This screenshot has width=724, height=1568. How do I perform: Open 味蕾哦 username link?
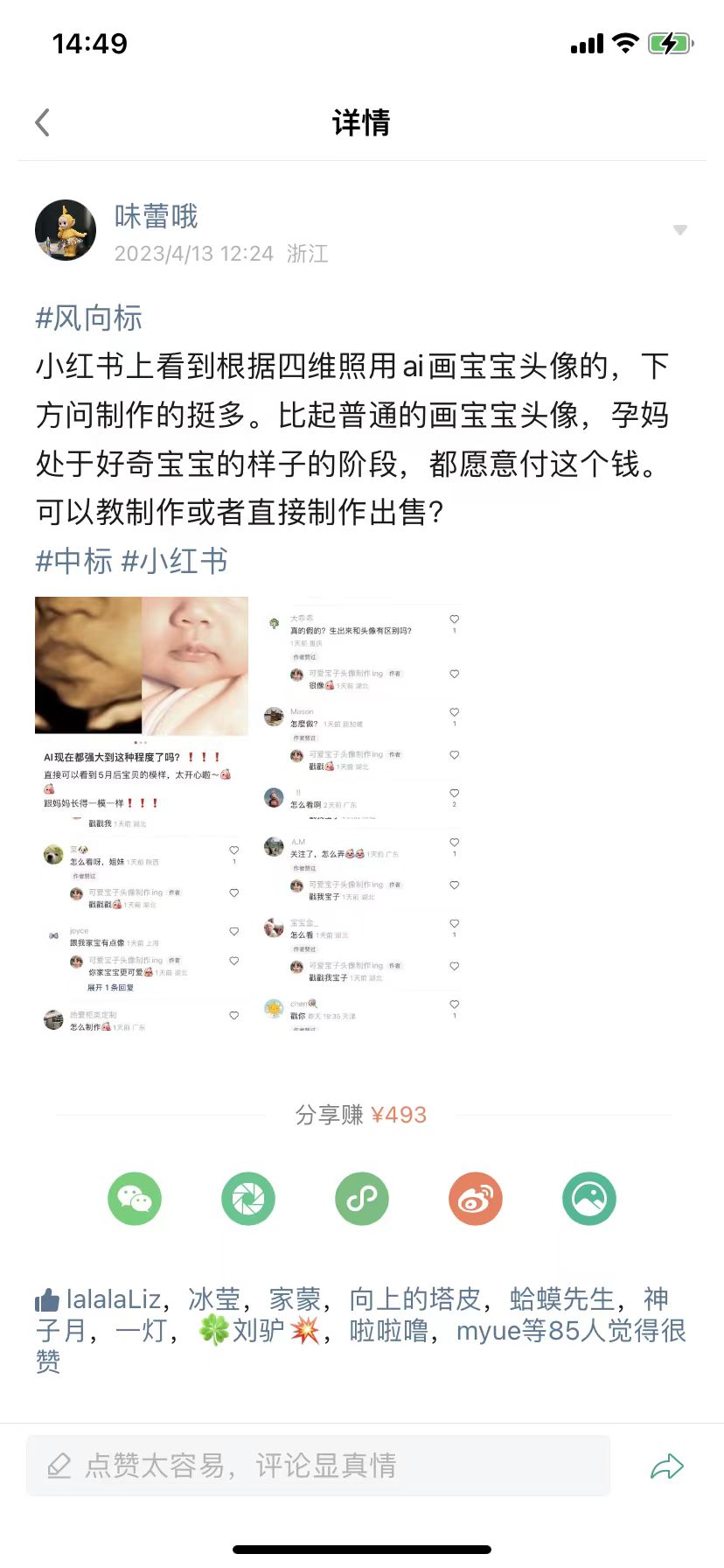(157, 216)
